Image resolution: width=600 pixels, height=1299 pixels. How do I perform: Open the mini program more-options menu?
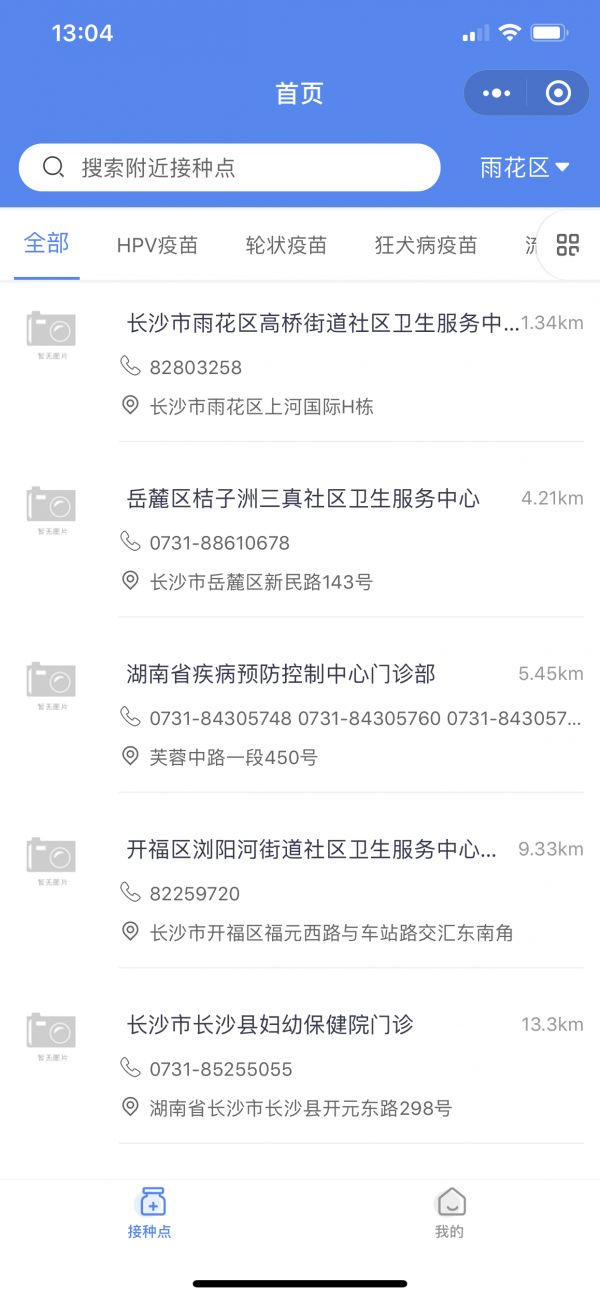coord(496,94)
